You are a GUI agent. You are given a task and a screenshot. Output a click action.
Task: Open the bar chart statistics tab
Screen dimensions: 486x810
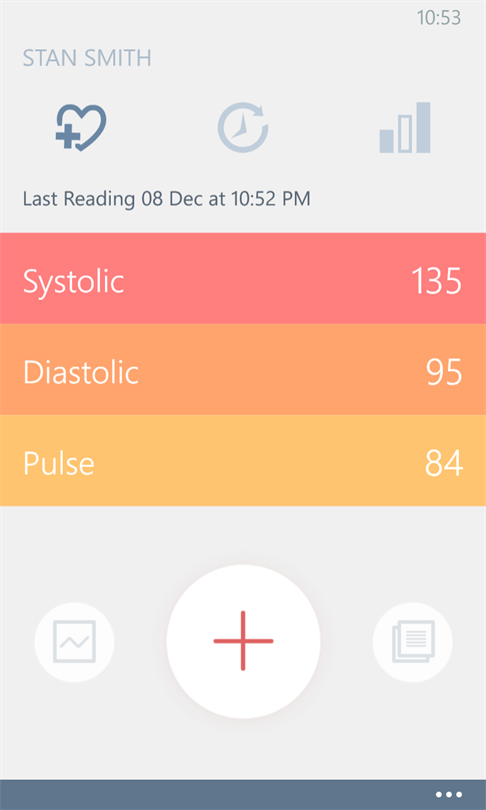pos(405,128)
